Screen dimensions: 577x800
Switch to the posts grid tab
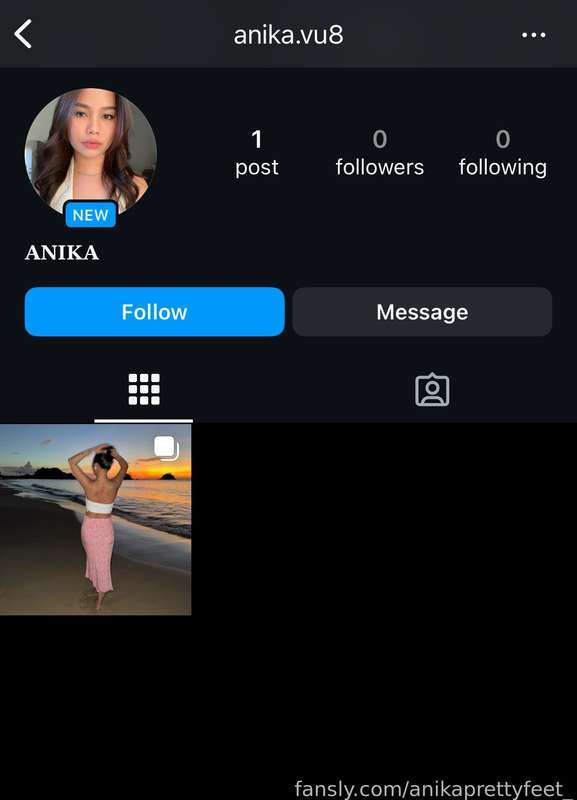(144, 389)
